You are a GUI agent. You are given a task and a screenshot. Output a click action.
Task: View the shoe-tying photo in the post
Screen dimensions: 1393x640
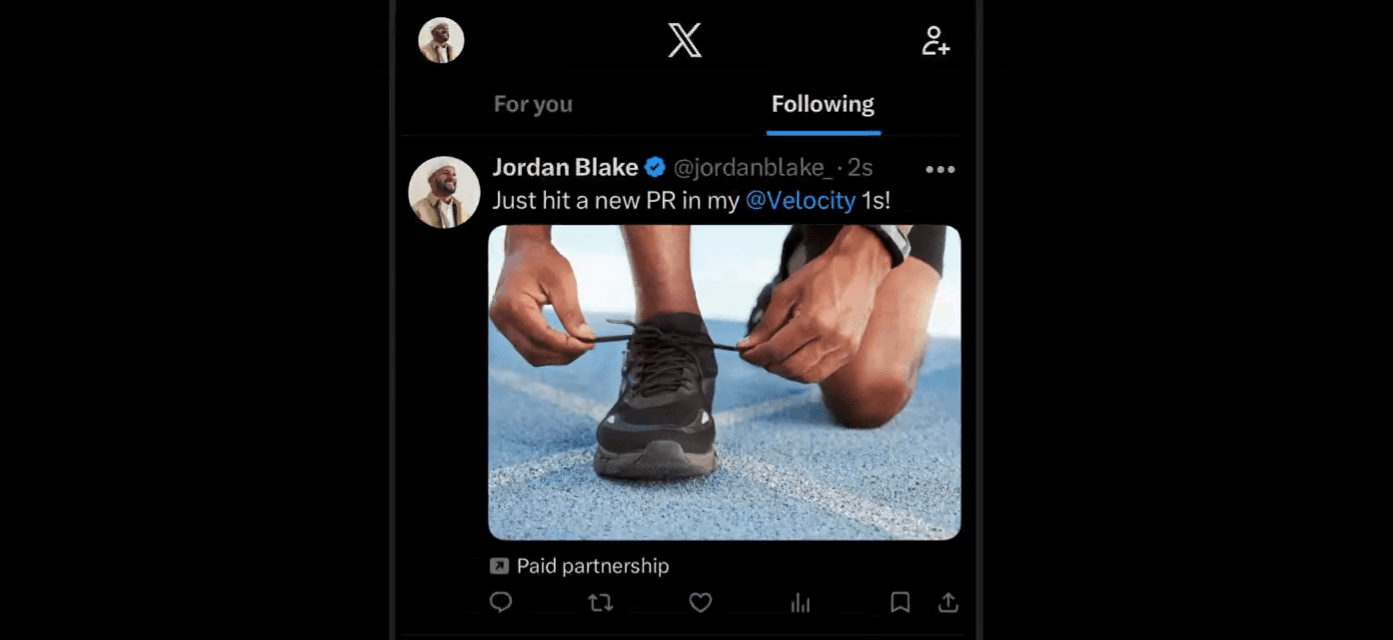pos(724,382)
